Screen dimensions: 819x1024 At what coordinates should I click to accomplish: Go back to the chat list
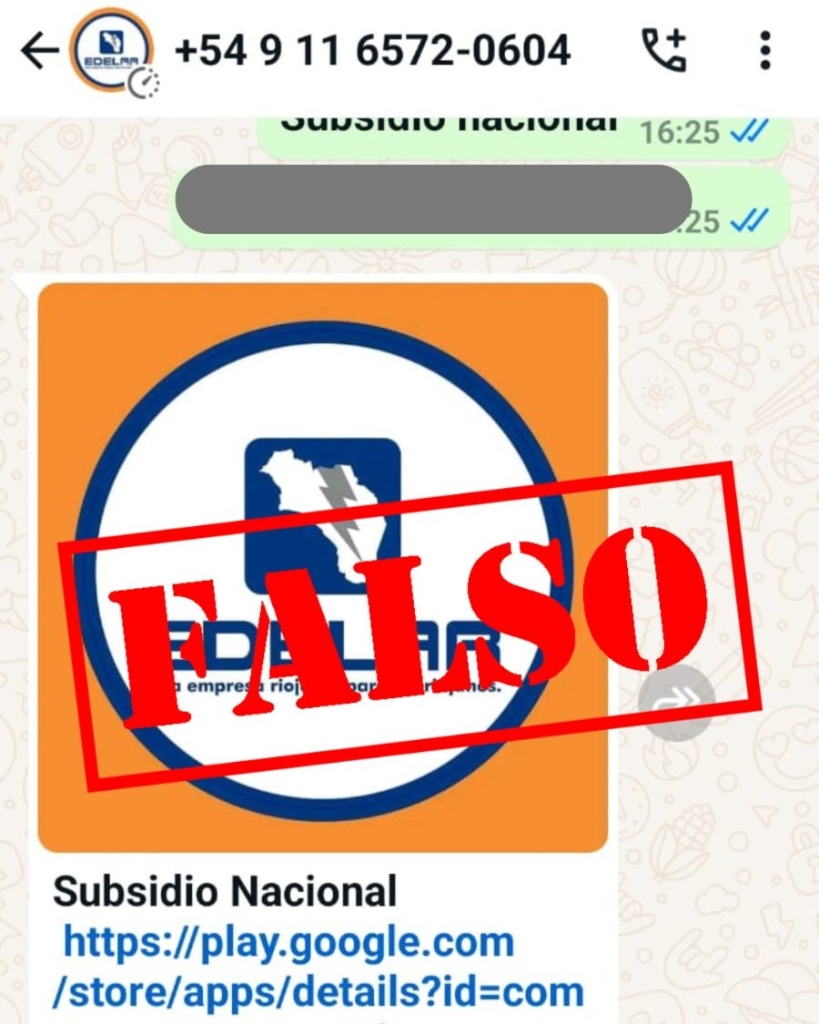tap(38, 51)
